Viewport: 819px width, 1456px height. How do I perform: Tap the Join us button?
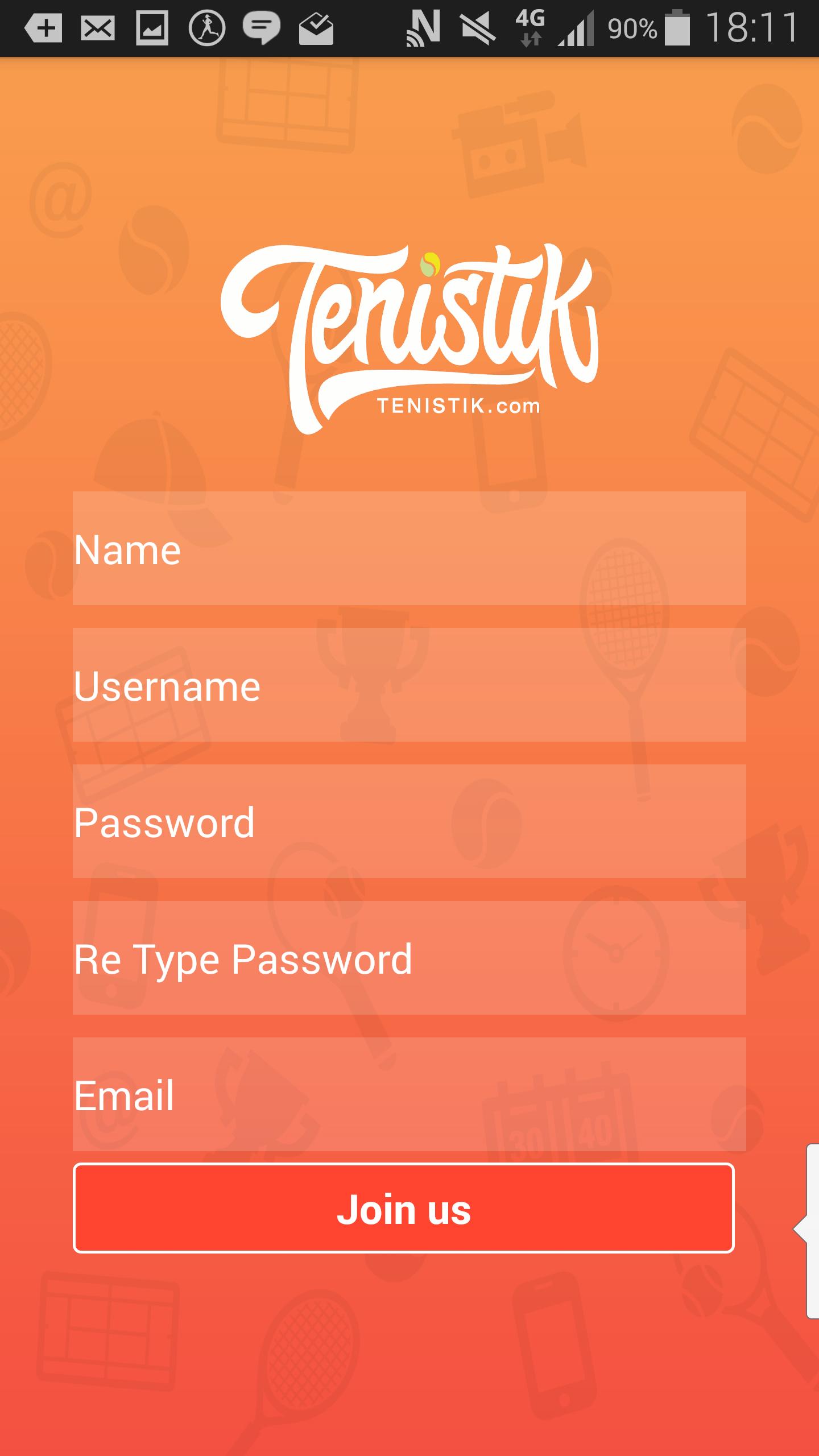click(403, 1208)
